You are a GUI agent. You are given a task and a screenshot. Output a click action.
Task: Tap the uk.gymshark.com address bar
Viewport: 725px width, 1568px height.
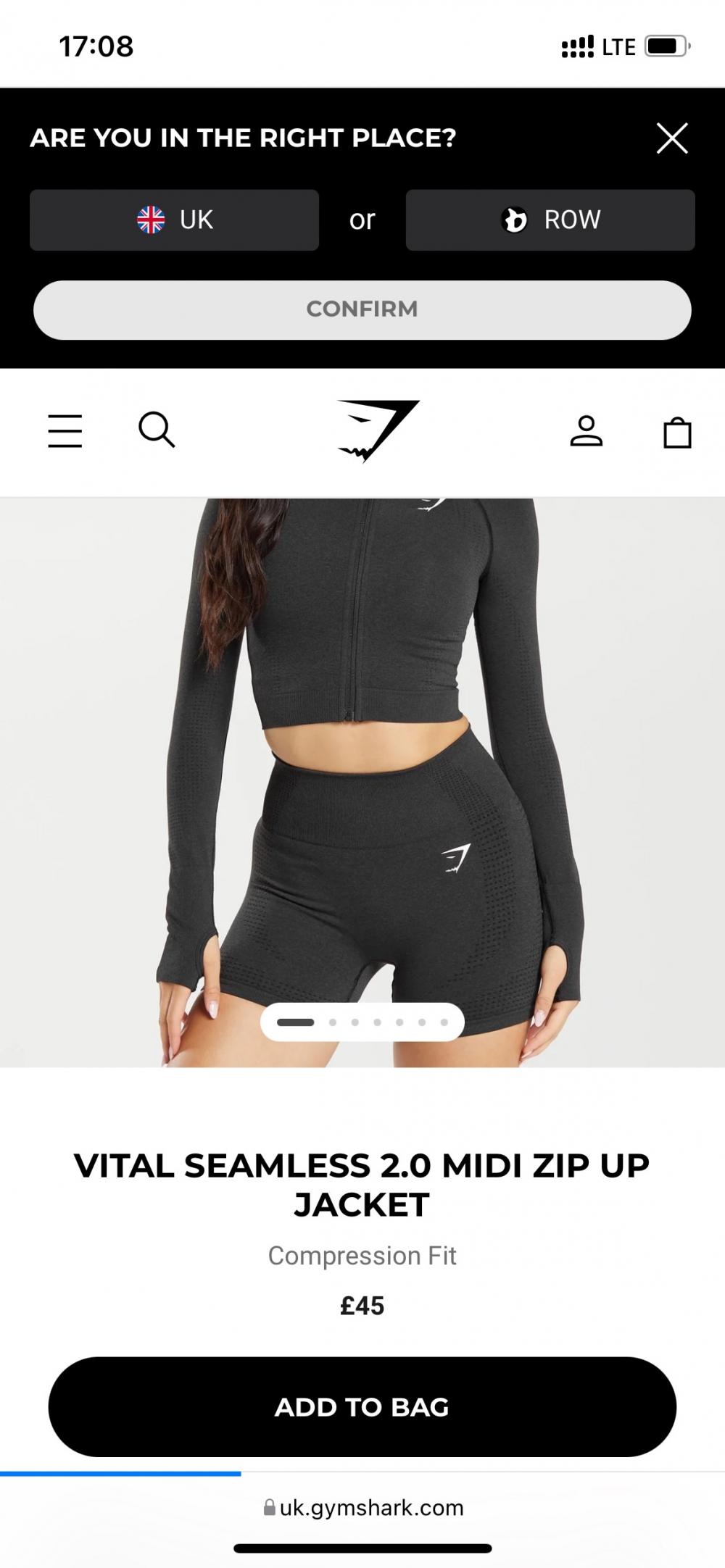pos(362,1509)
